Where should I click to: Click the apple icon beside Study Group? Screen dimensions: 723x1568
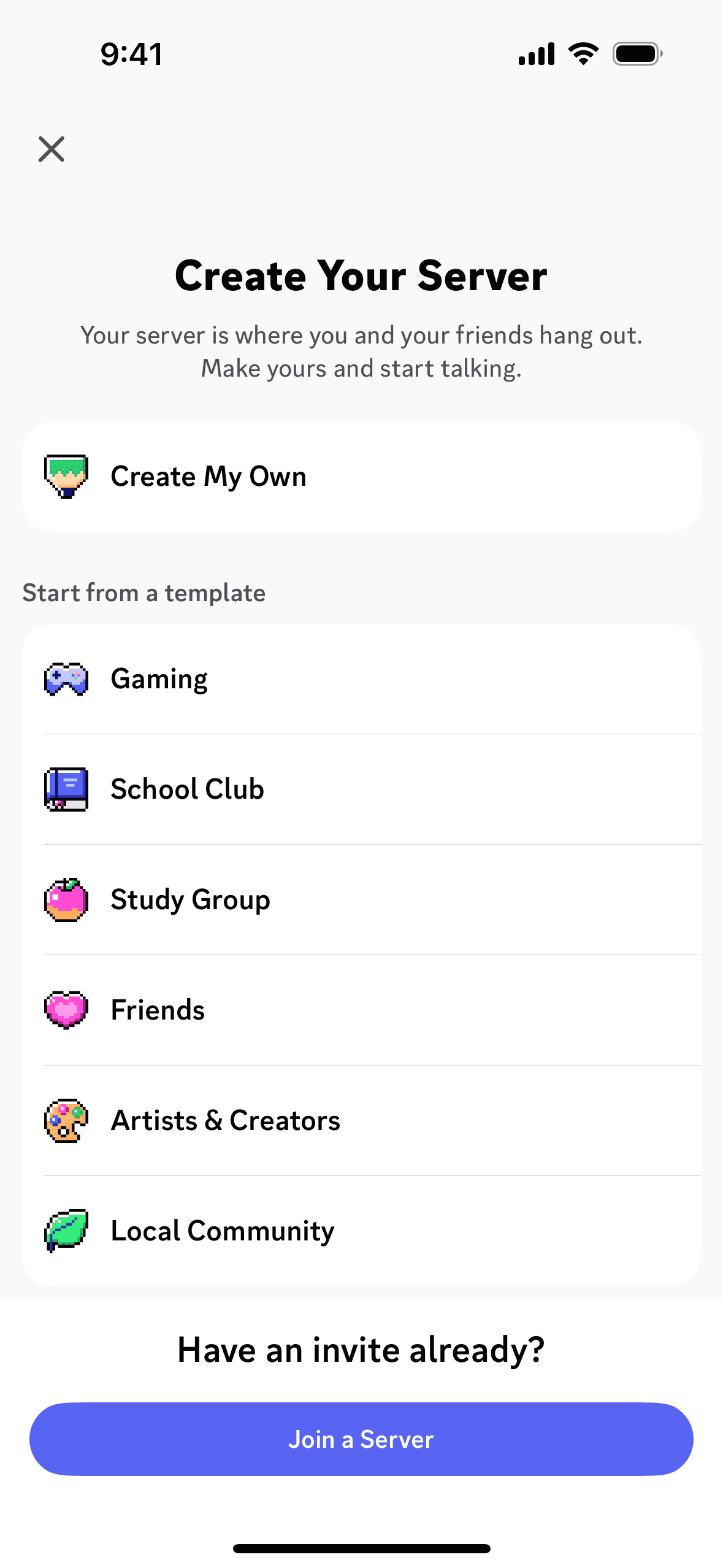(x=66, y=899)
